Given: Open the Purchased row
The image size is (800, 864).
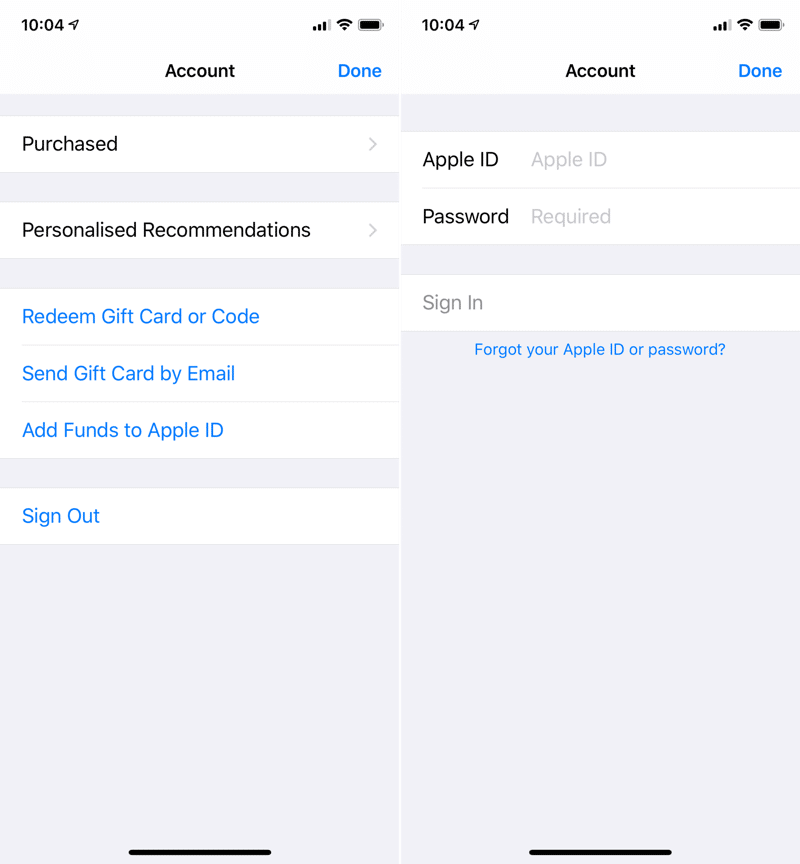Looking at the screenshot, I should pyautogui.click(x=200, y=144).
